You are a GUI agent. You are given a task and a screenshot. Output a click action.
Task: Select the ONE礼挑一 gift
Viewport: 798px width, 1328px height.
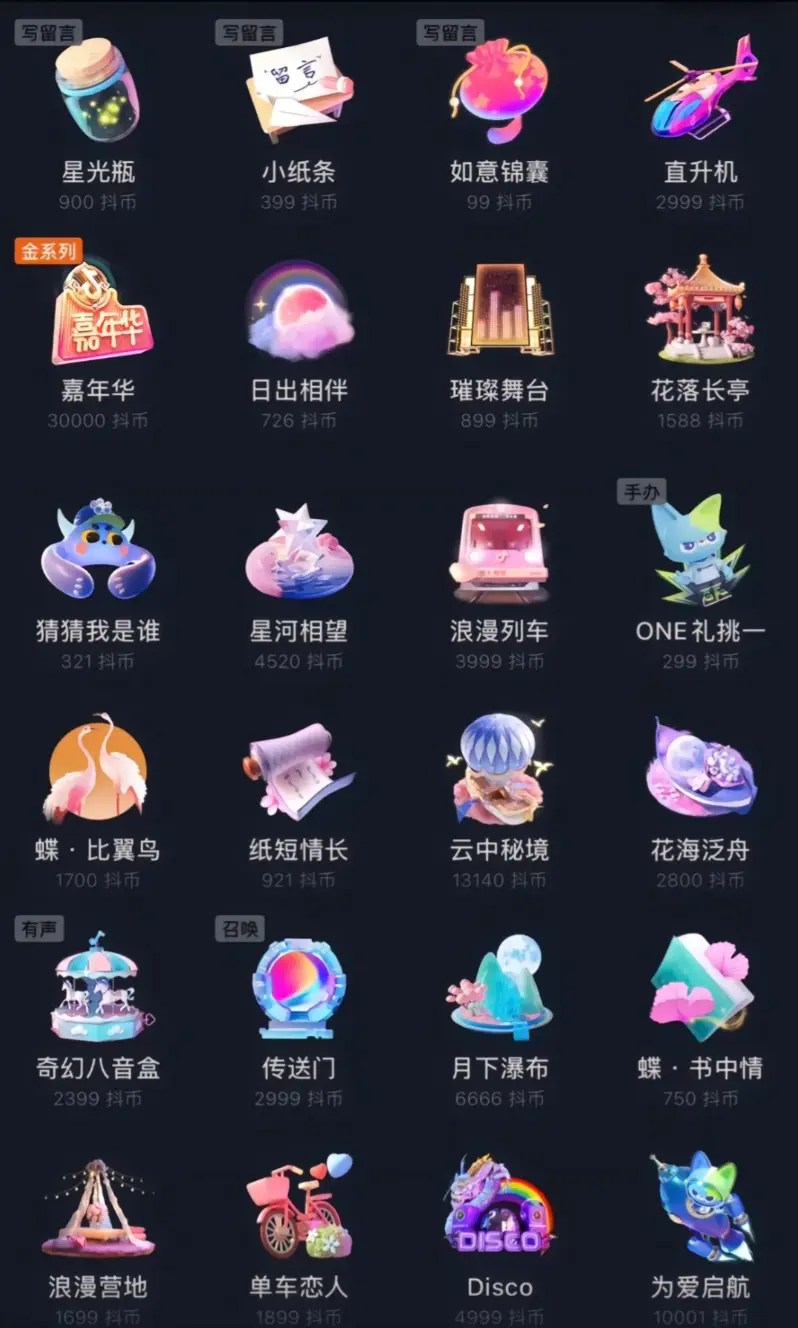pos(700,555)
